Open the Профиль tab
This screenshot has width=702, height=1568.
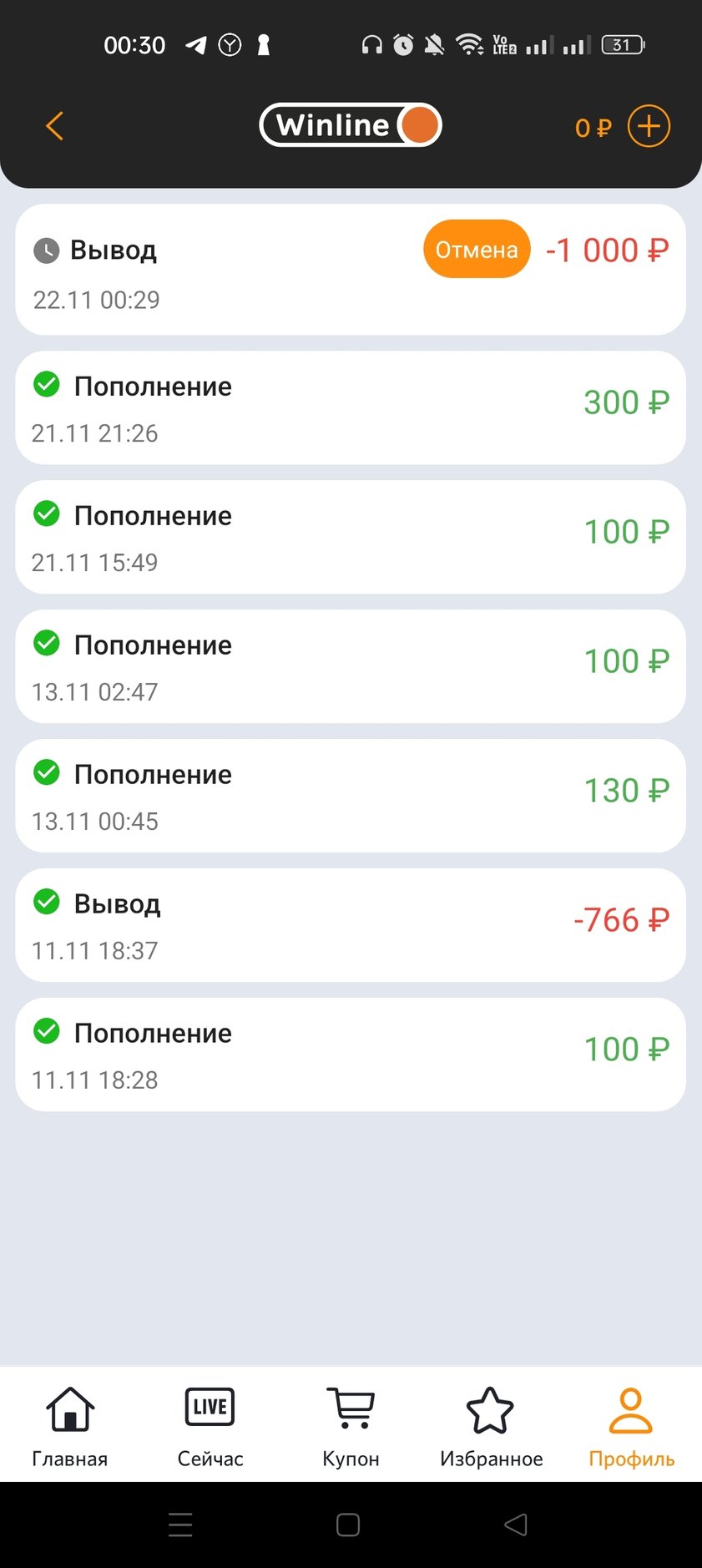[x=631, y=1426]
